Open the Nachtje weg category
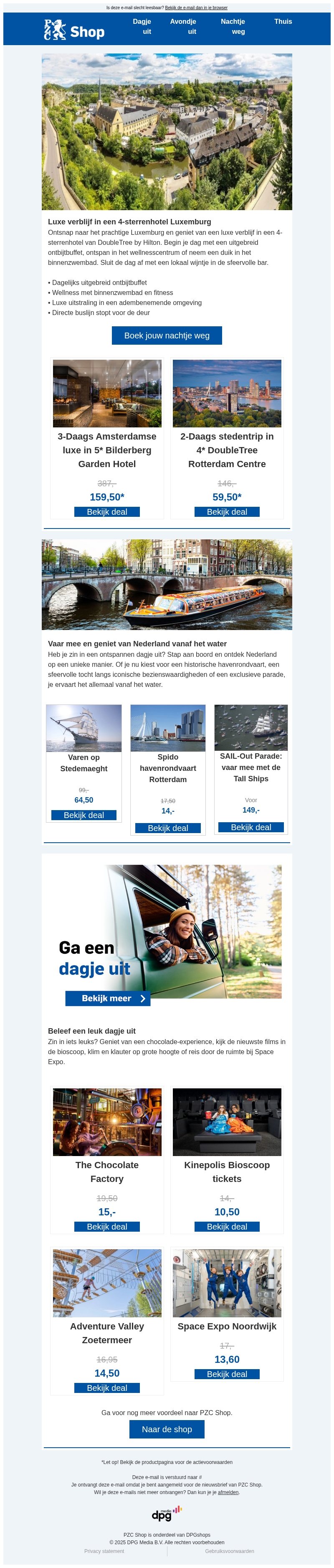 (233, 26)
